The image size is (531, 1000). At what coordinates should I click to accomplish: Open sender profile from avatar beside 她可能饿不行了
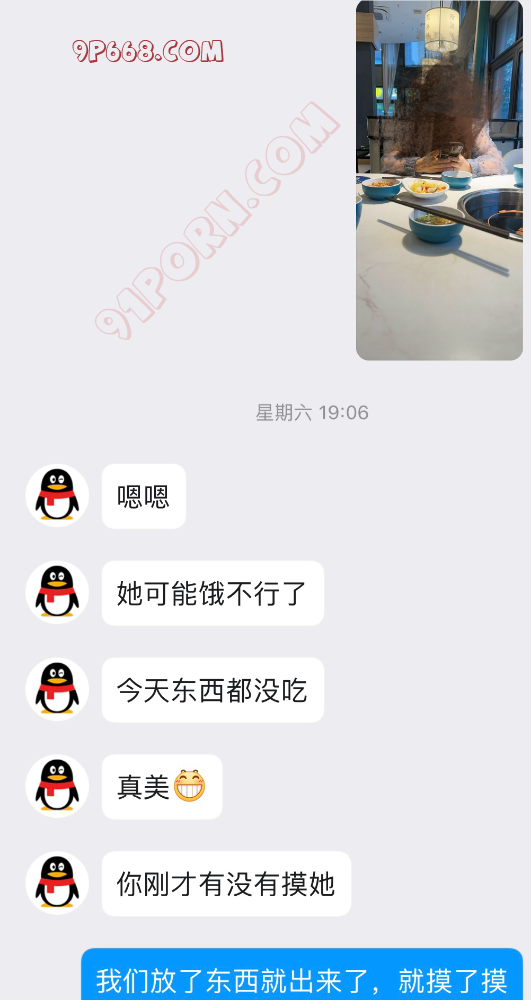[57, 592]
